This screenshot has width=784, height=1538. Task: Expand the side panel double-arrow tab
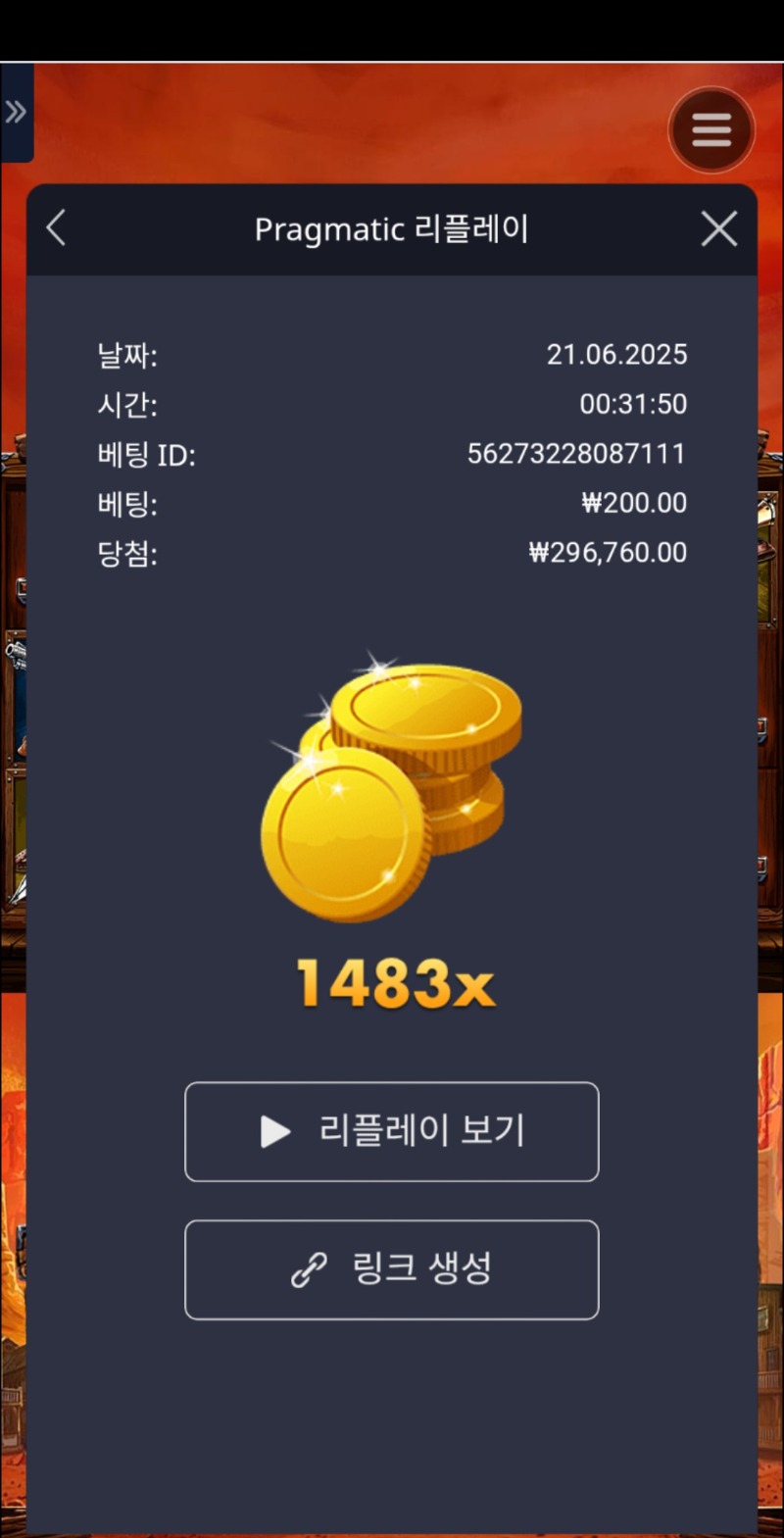pyautogui.click(x=16, y=113)
